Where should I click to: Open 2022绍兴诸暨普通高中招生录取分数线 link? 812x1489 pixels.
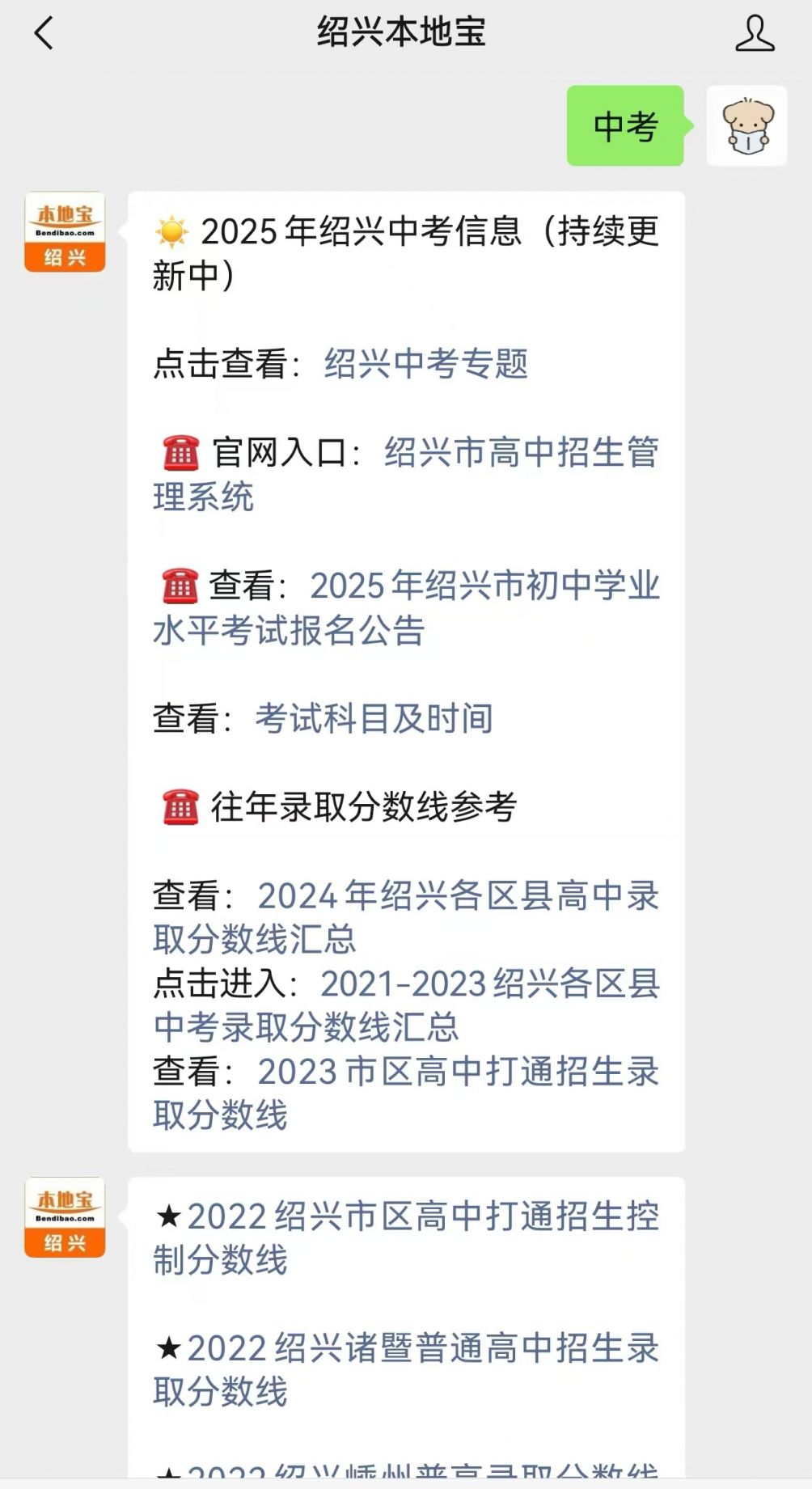pos(406,1369)
